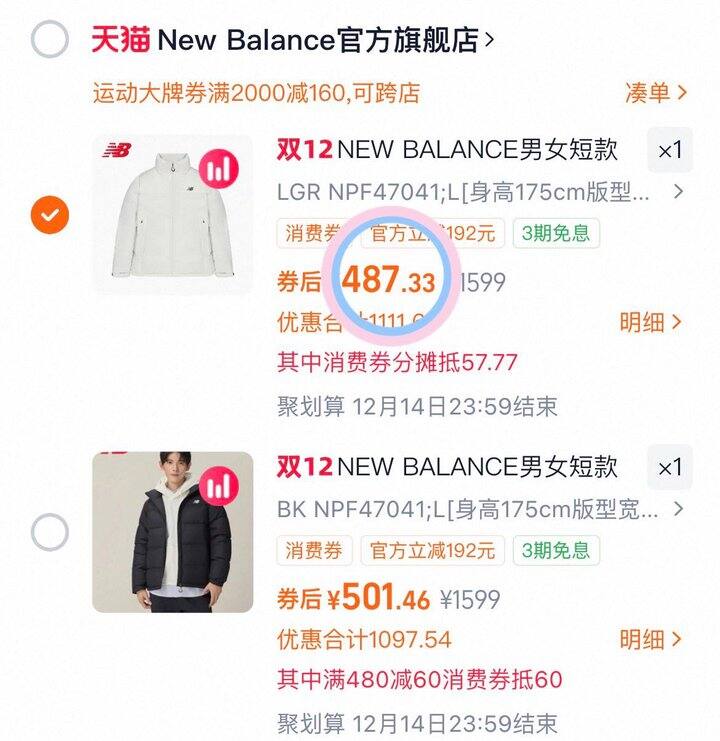Open the white jacket product image
720x741 pixels.
[x=172, y=215]
